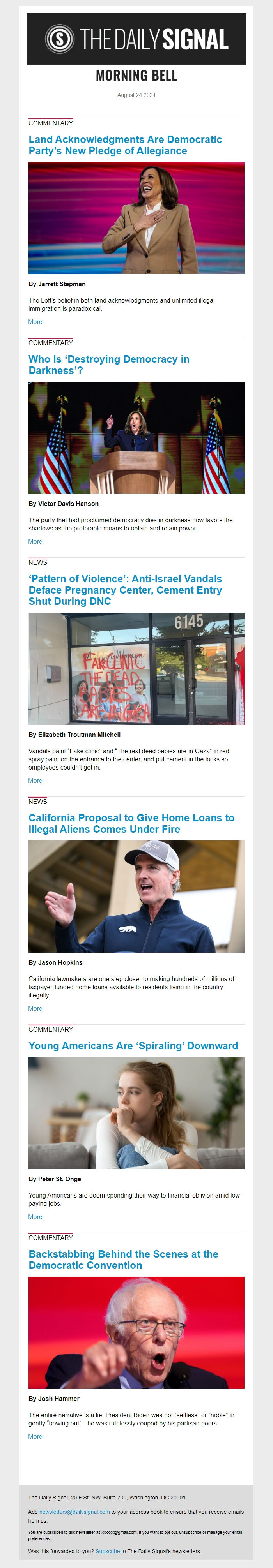Image resolution: width=273 pixels, height=1568 pixels.
Task: Open headline Who Is 'Destroying Democracy in Darkness'?
Action: (x=108, y=365)
